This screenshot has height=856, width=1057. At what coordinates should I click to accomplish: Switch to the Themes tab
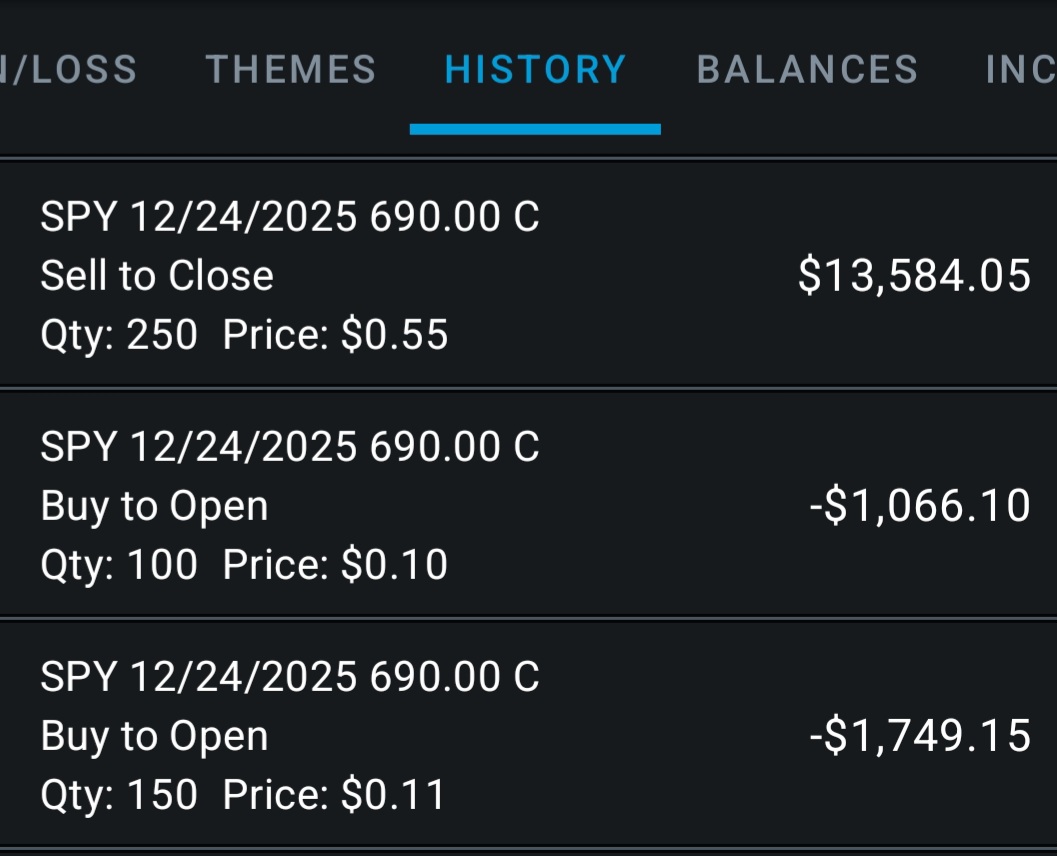pos(290,70)
